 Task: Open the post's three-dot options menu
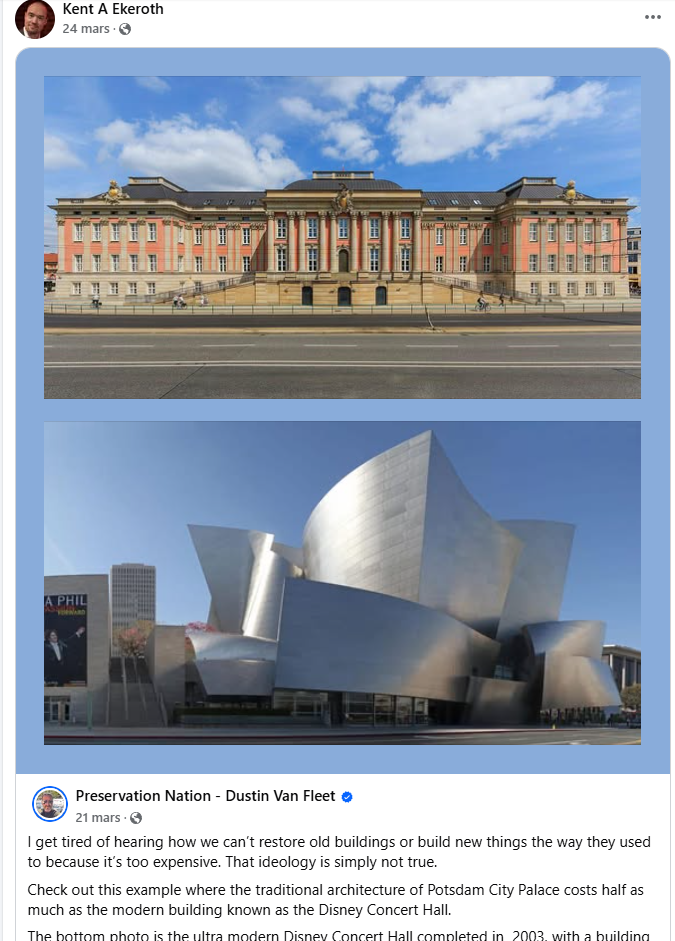point(652,17)
